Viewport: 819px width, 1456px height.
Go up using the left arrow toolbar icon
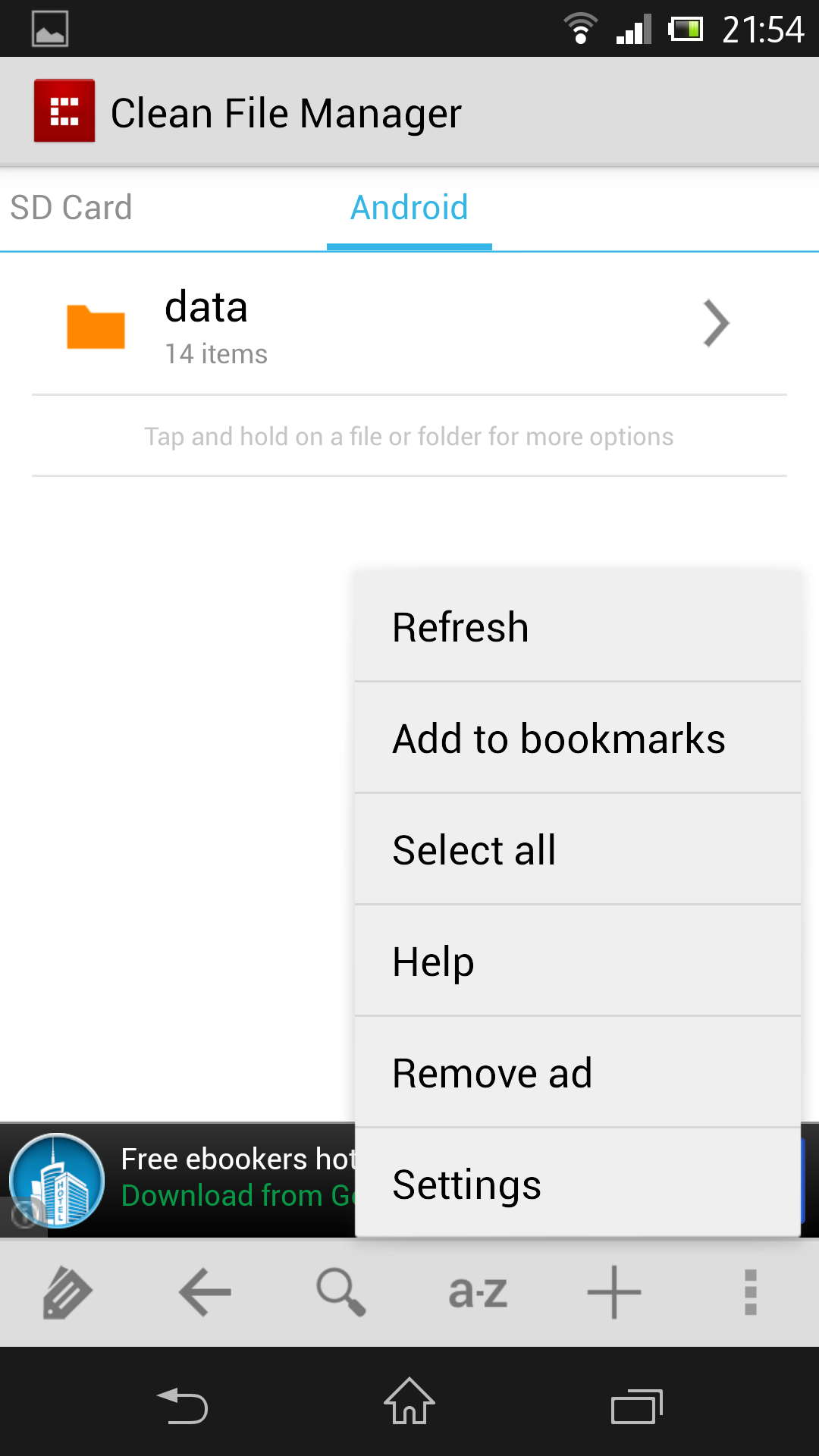(x=205, y=1292)
